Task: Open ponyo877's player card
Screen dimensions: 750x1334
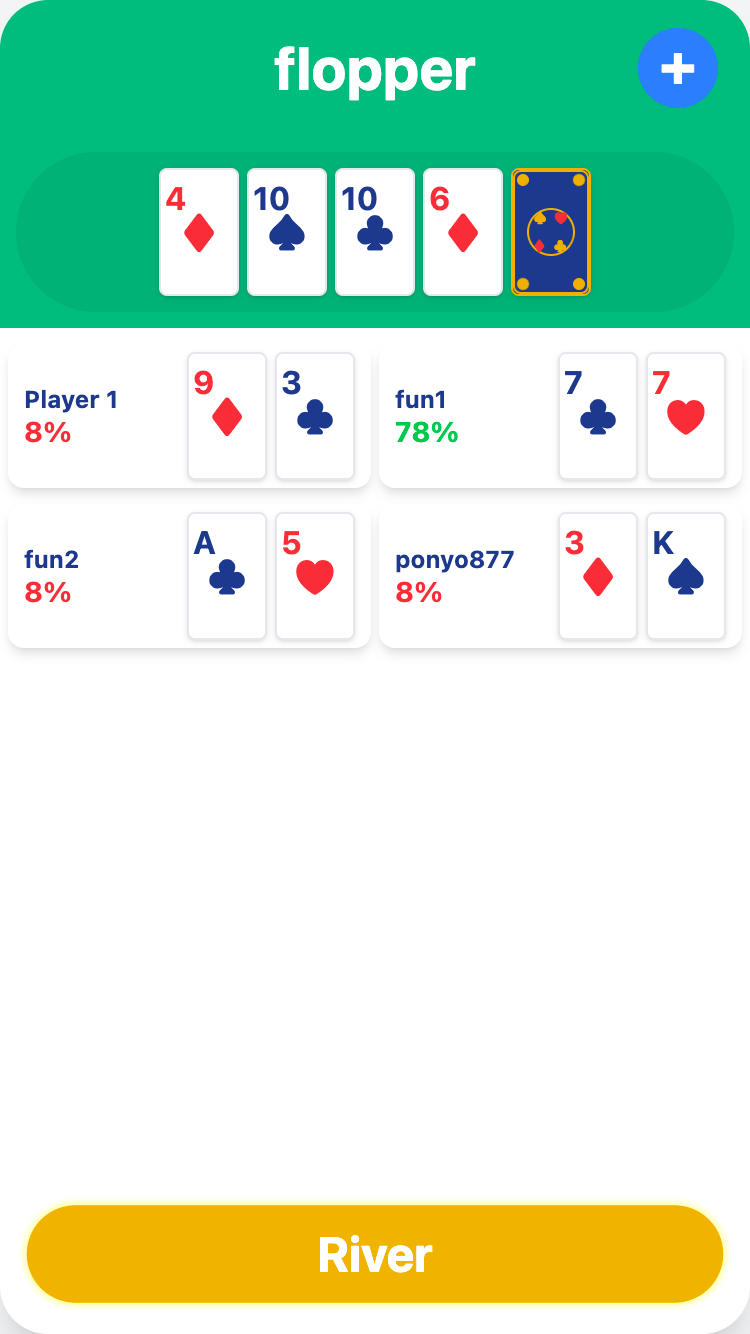Action: [560, 576]
